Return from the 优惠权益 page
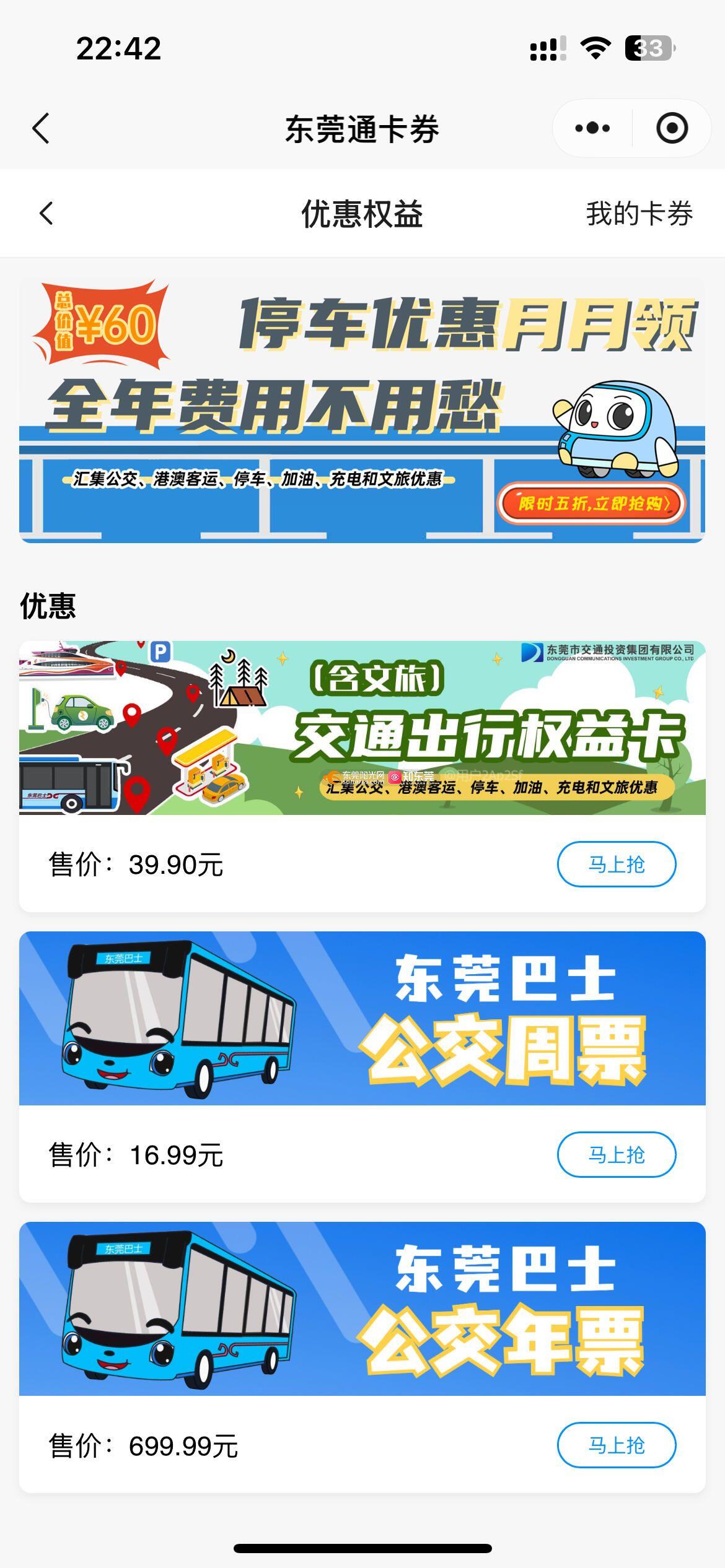Viewport: 725px width, 1568px height. (46, 214)
